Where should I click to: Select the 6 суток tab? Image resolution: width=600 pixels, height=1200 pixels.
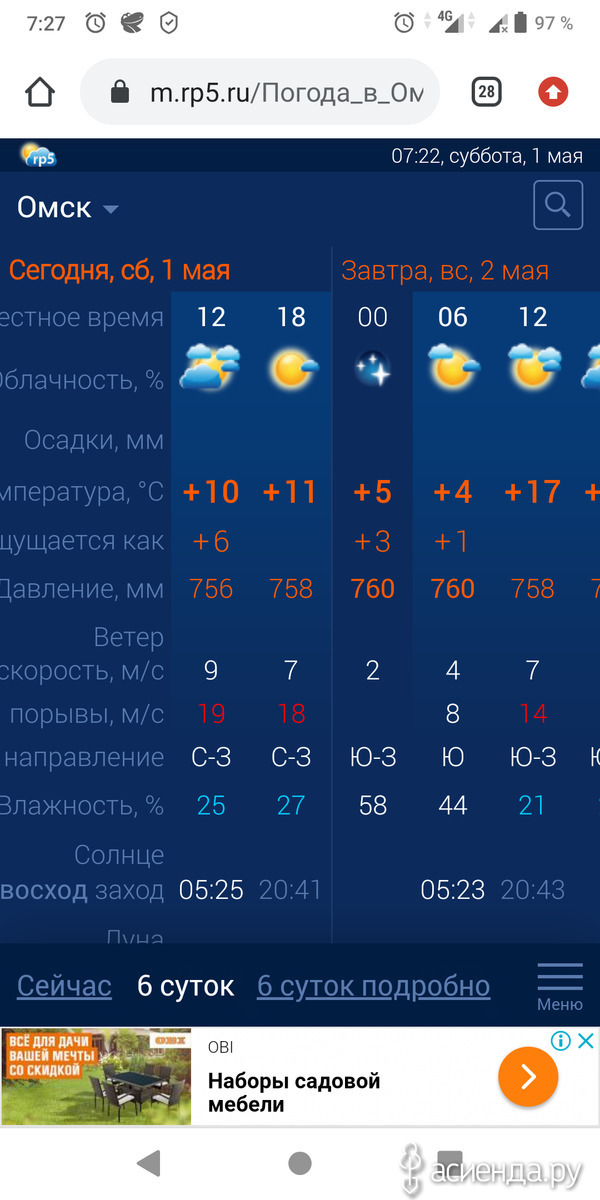[185, 986]
